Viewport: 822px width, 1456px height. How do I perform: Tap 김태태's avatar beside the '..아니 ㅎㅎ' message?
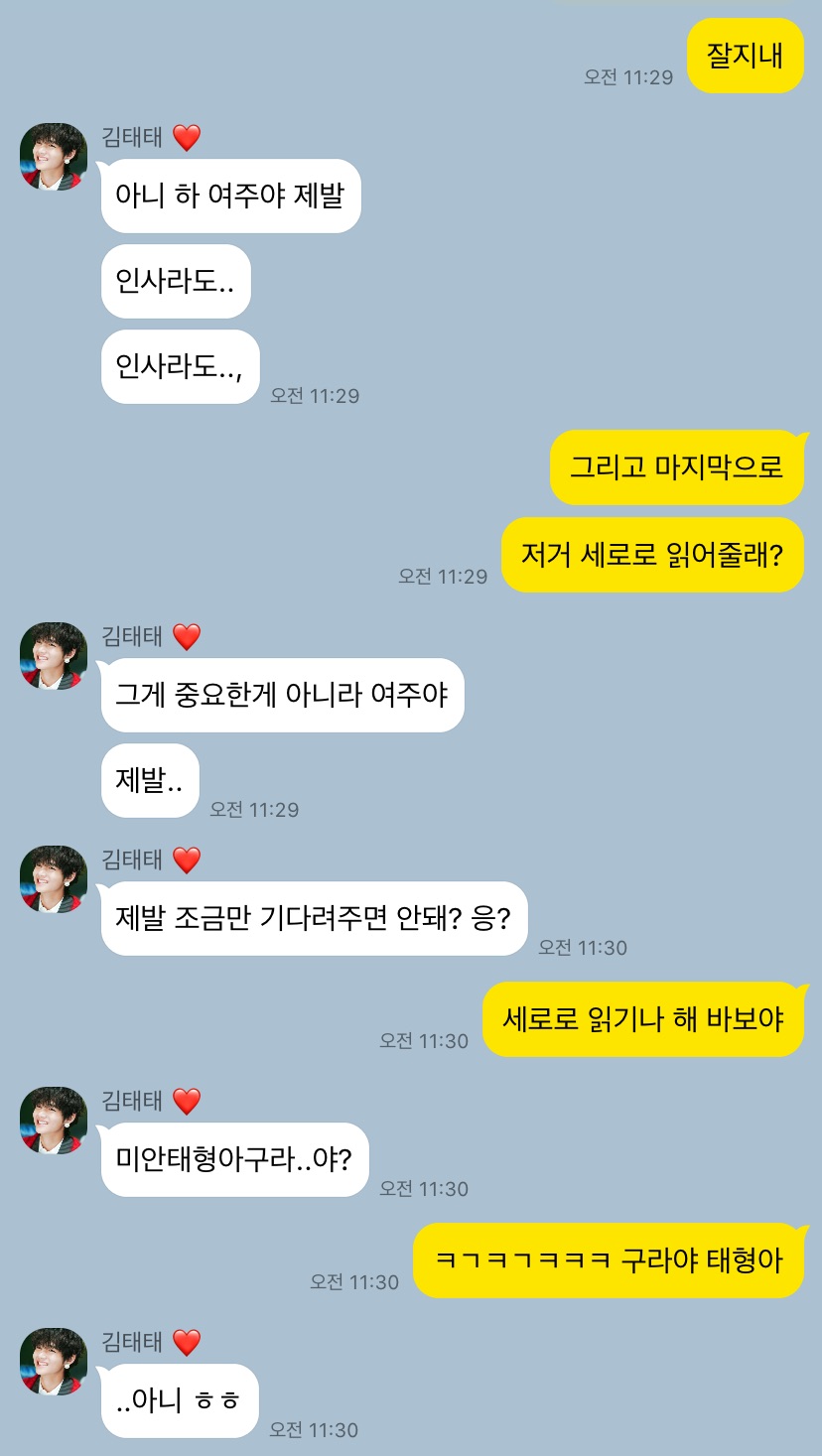(54, 1362)
